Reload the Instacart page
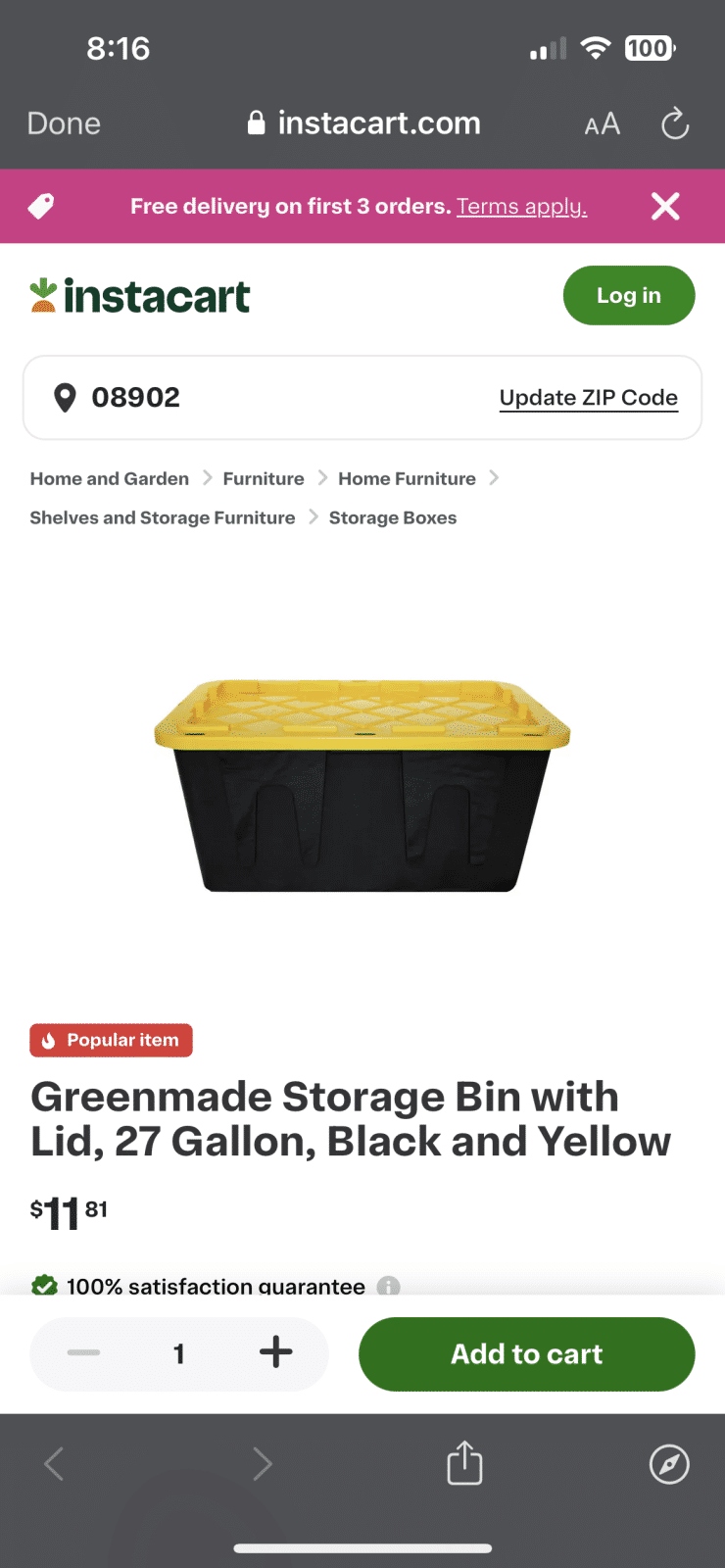The width and height of the screenshot is (725, 1568). pos(675,124)
